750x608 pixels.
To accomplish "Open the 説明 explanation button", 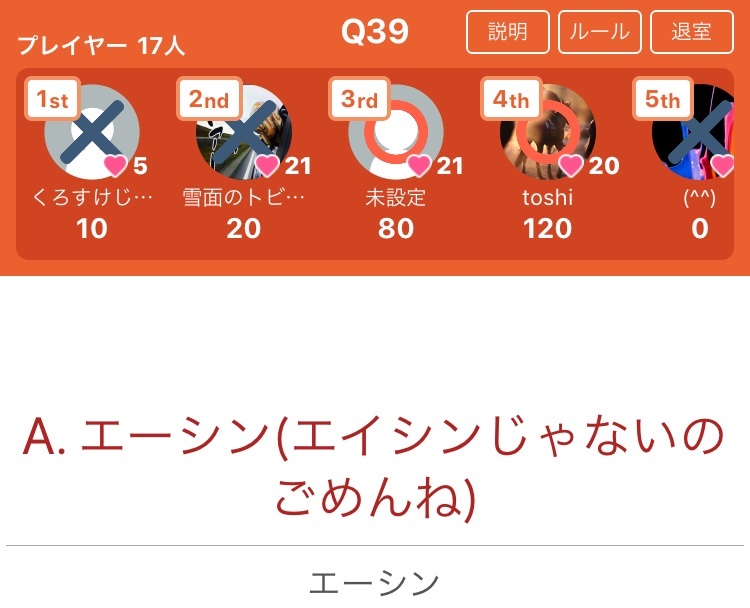I will click(507, 32).
